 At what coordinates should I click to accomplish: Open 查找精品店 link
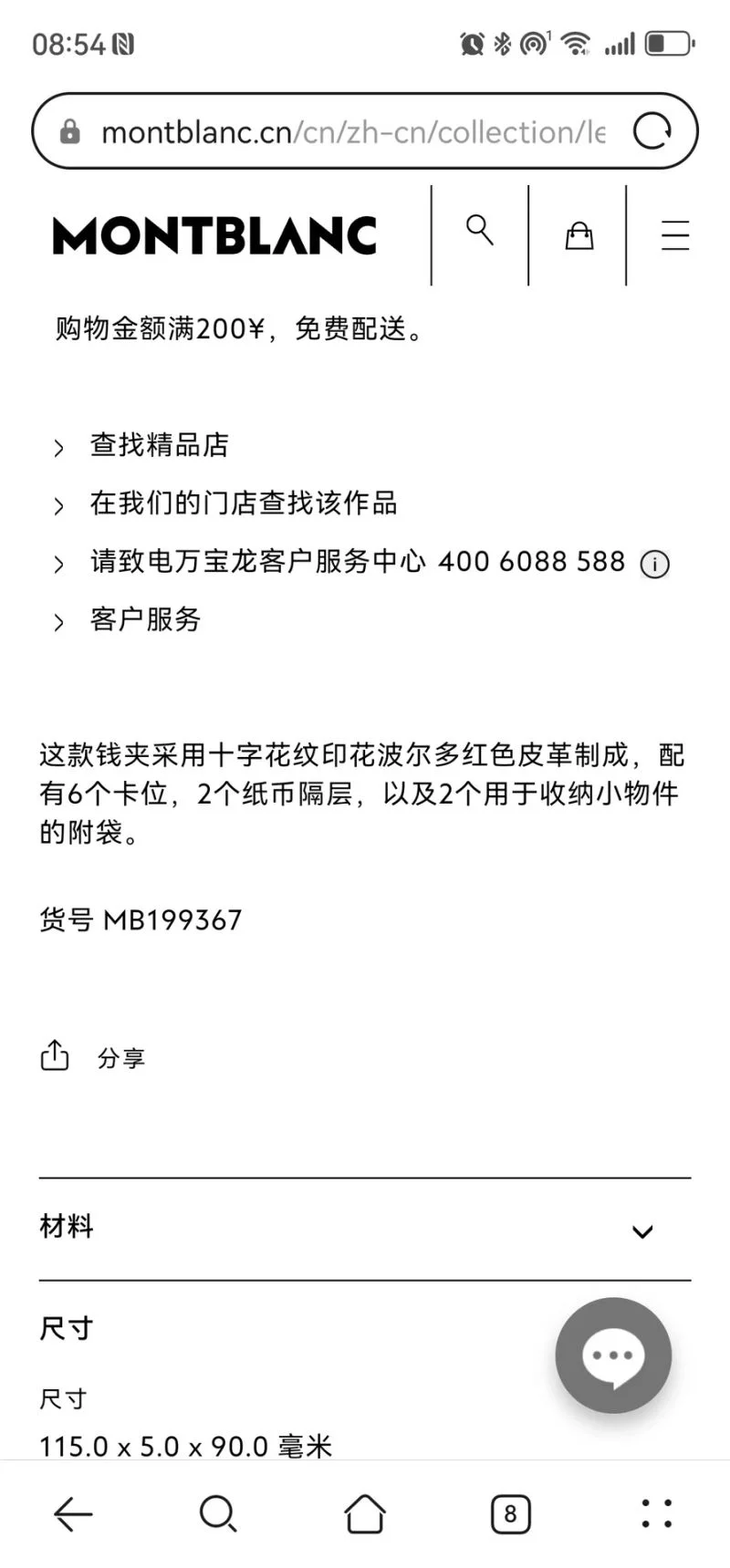coord(159,445)
